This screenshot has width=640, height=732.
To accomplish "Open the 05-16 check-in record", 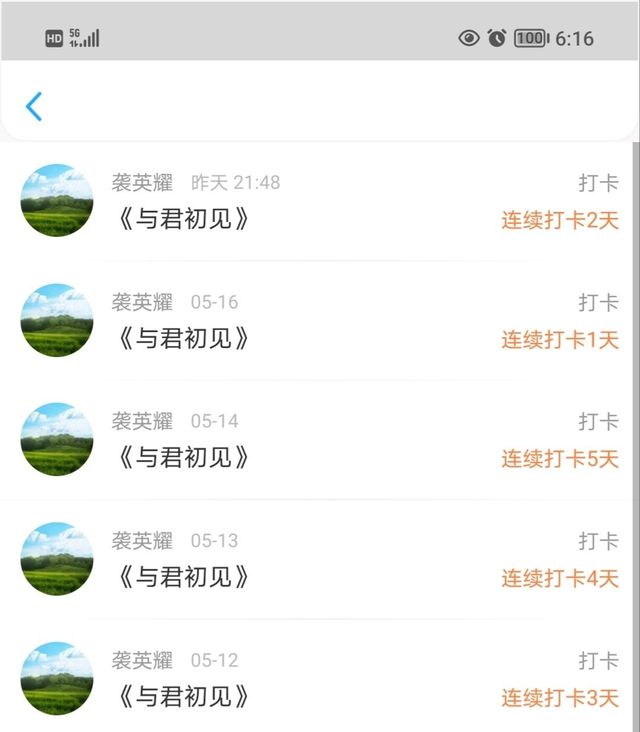I will [320, 321].
